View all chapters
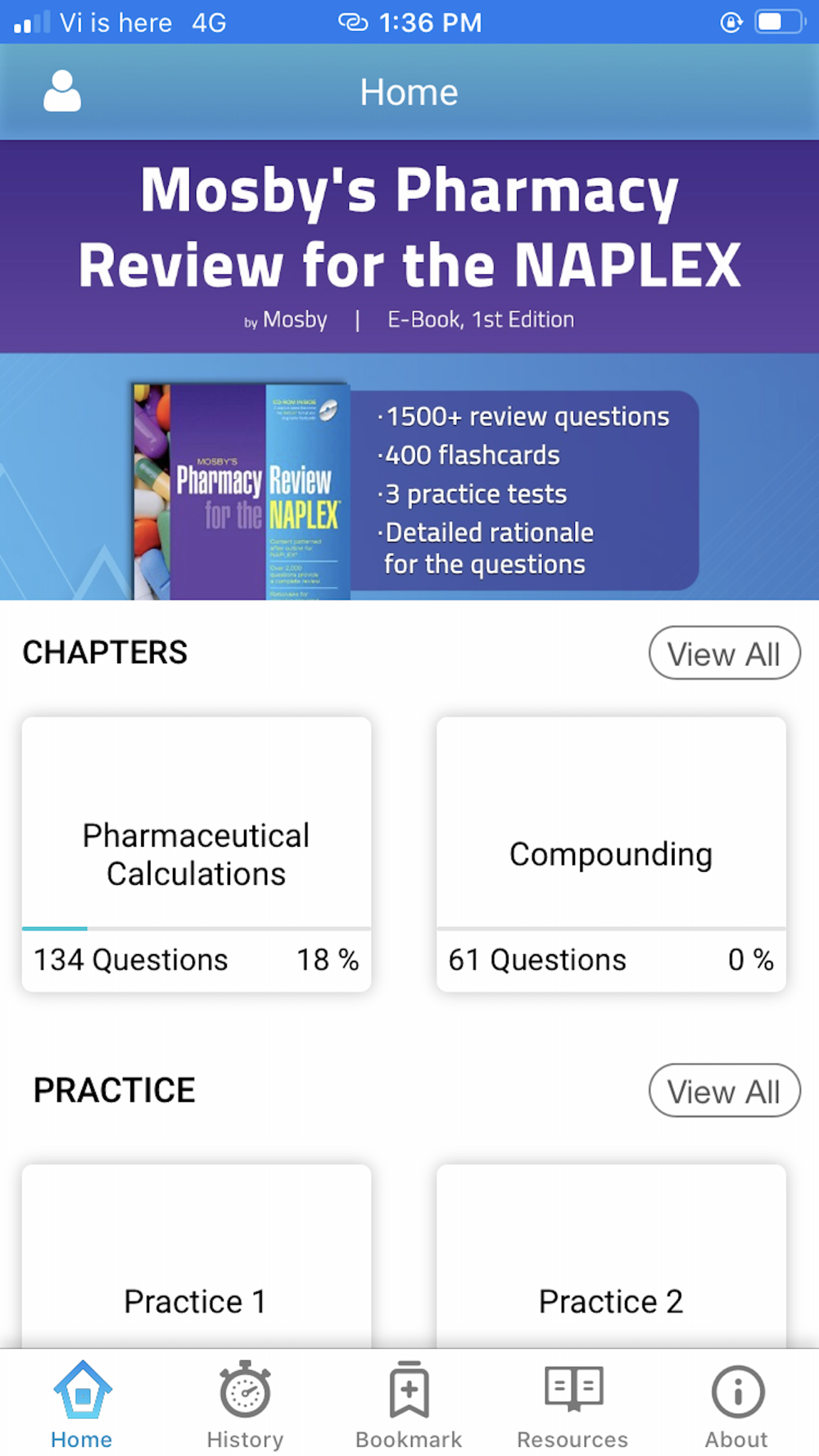 [x=724, y=653]
